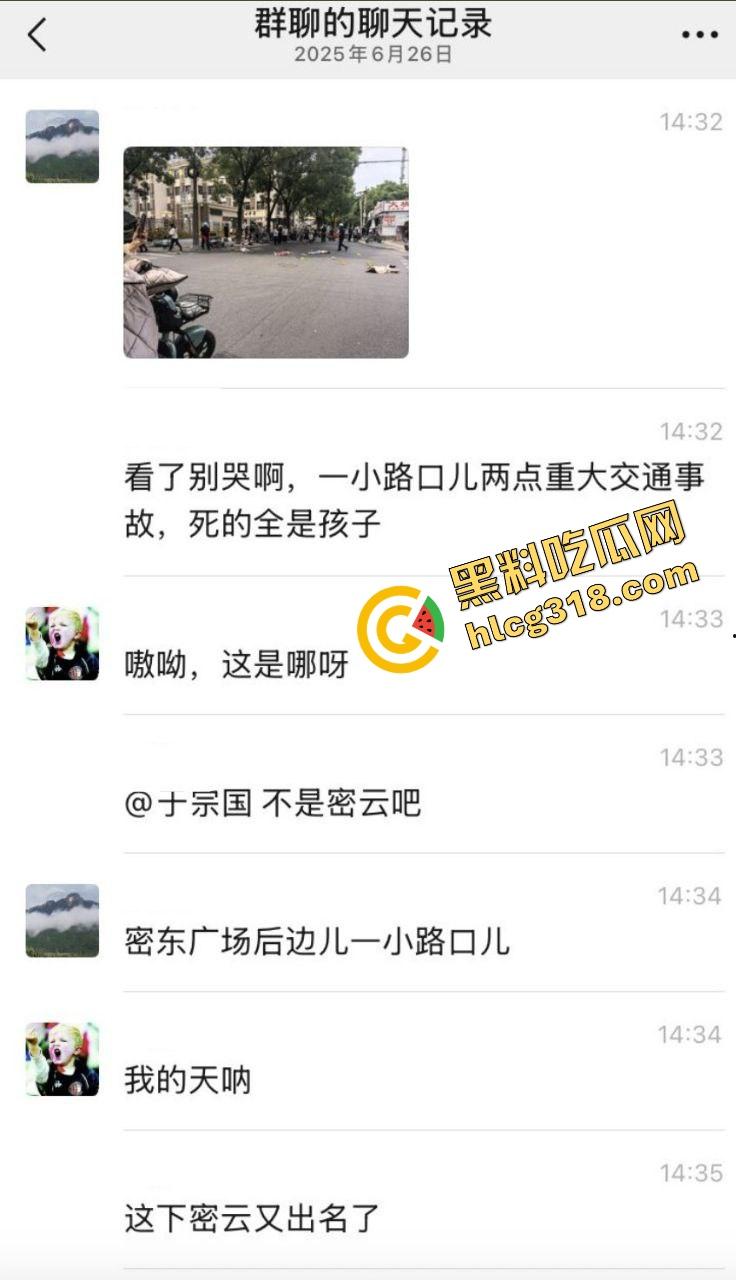Open the three-dot more options menu
Viewport: 736px width, 1280px height.
pos(699,36)
